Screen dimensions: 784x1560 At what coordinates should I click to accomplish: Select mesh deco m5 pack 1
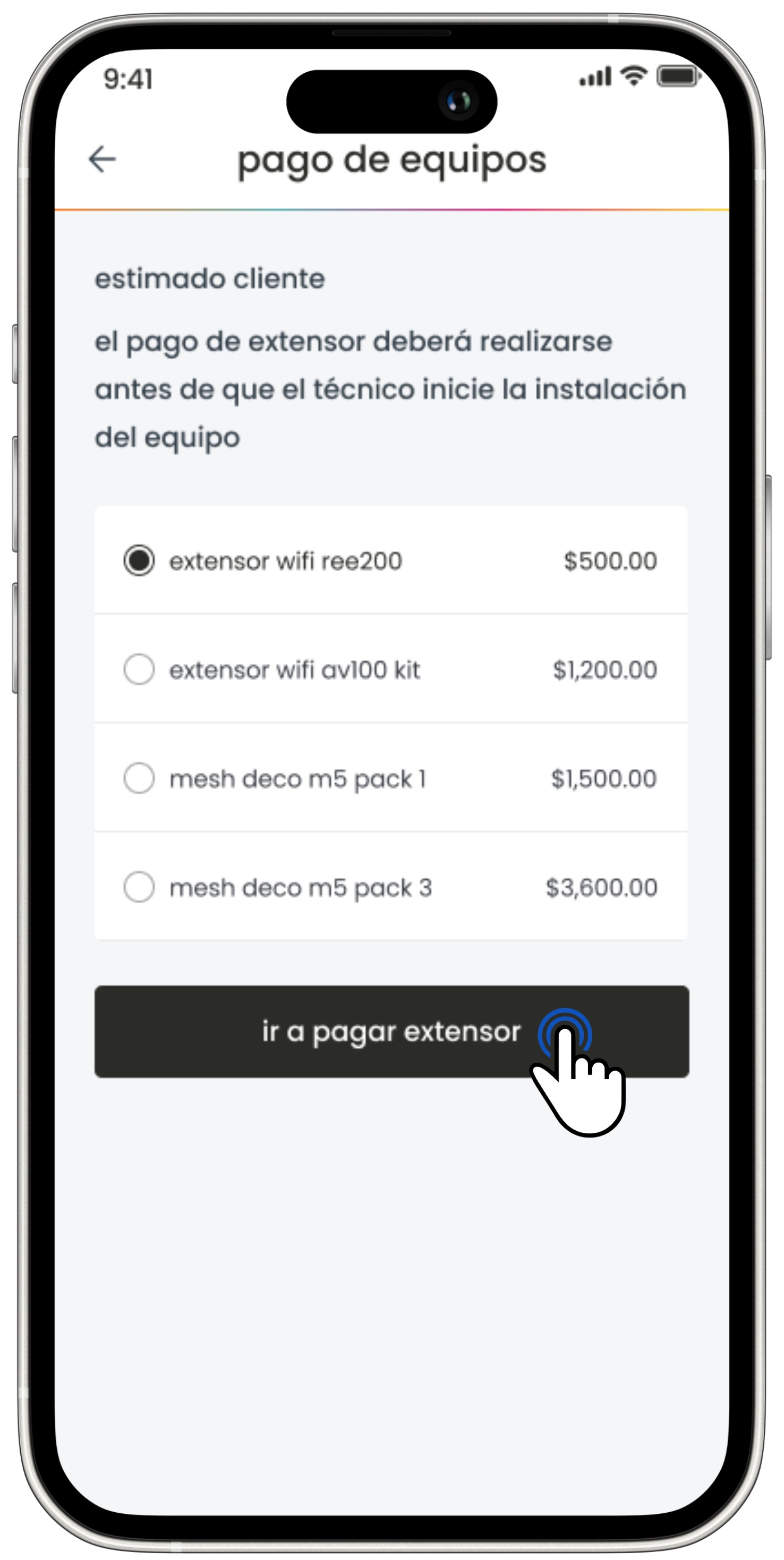point(139,778)
